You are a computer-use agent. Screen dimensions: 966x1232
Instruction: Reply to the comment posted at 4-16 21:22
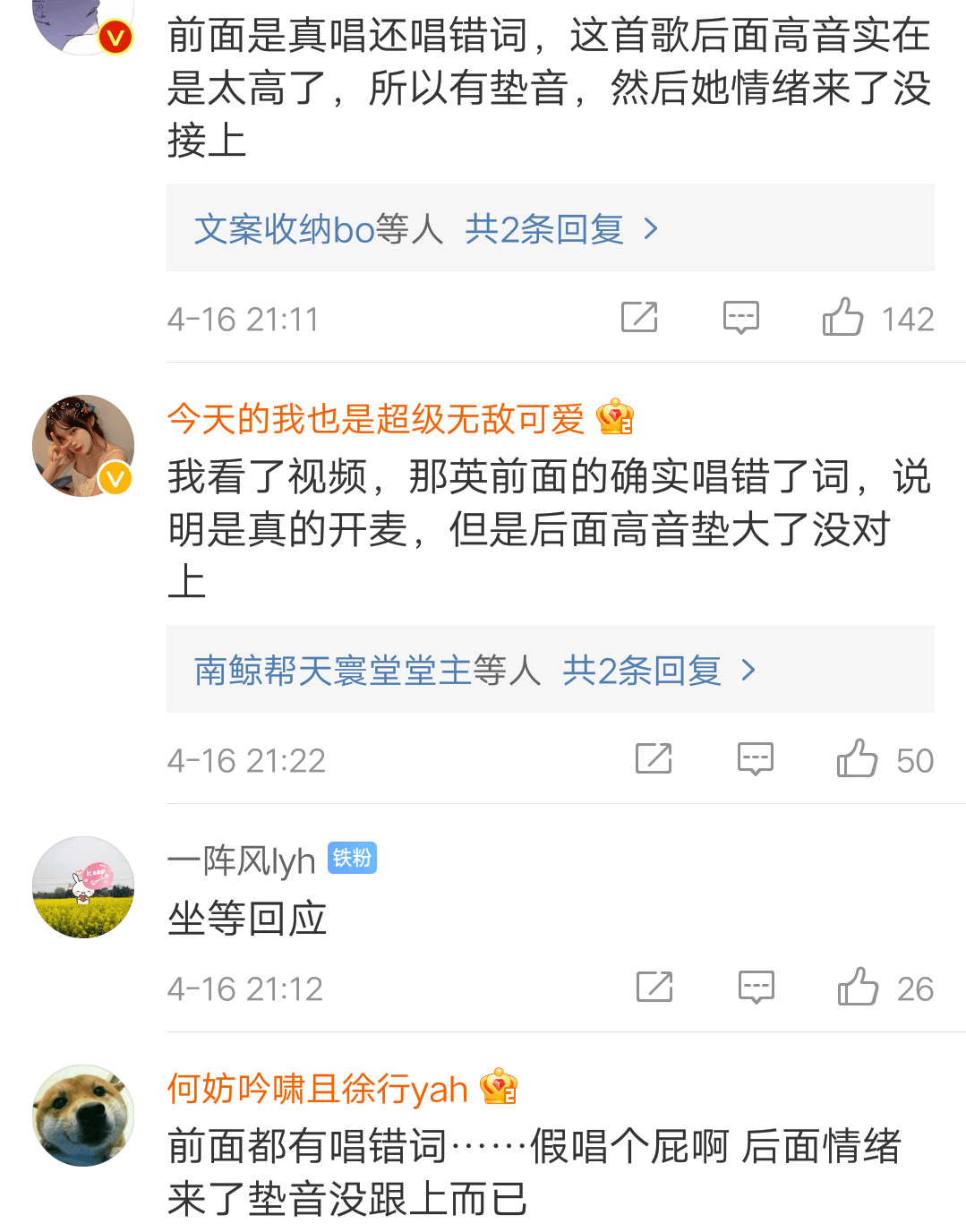pyautogui.click(x=755, y=759)
